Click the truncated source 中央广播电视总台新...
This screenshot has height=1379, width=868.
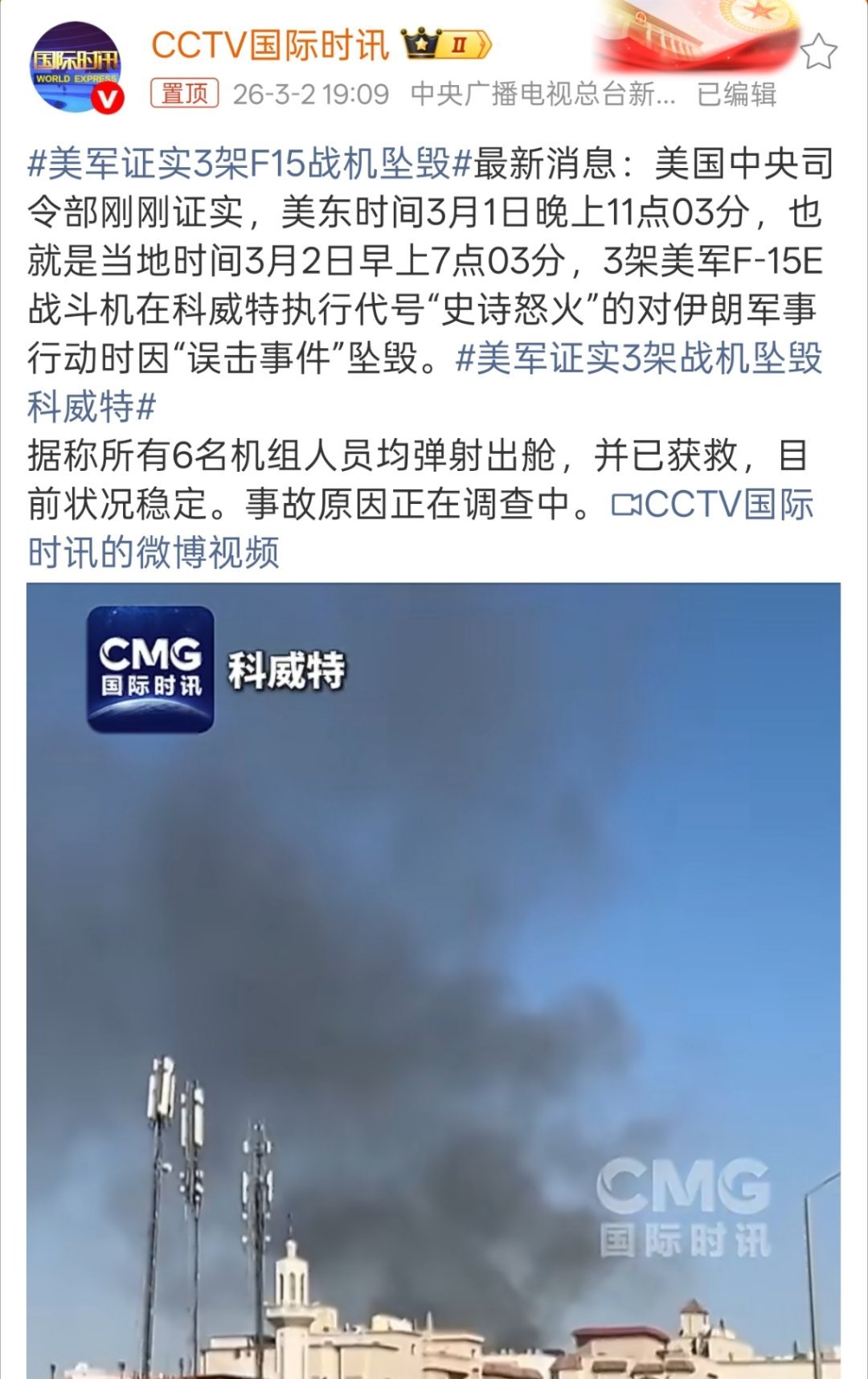538,94
